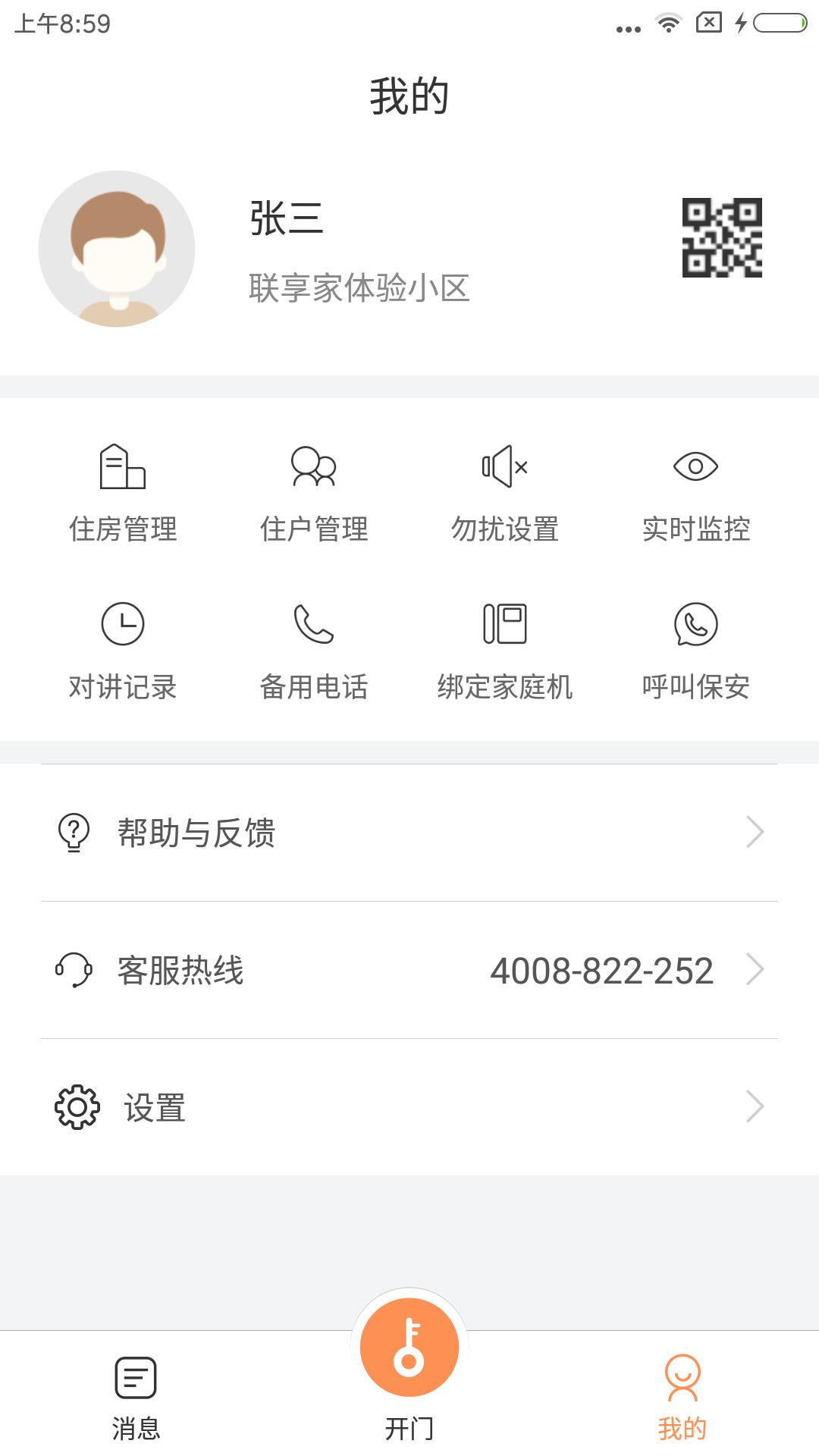Image resolution: width=819 pixels, height=1456 pixels.
Task: Tap 呼叫保安 (call security) icon
Action: (695, 648)
